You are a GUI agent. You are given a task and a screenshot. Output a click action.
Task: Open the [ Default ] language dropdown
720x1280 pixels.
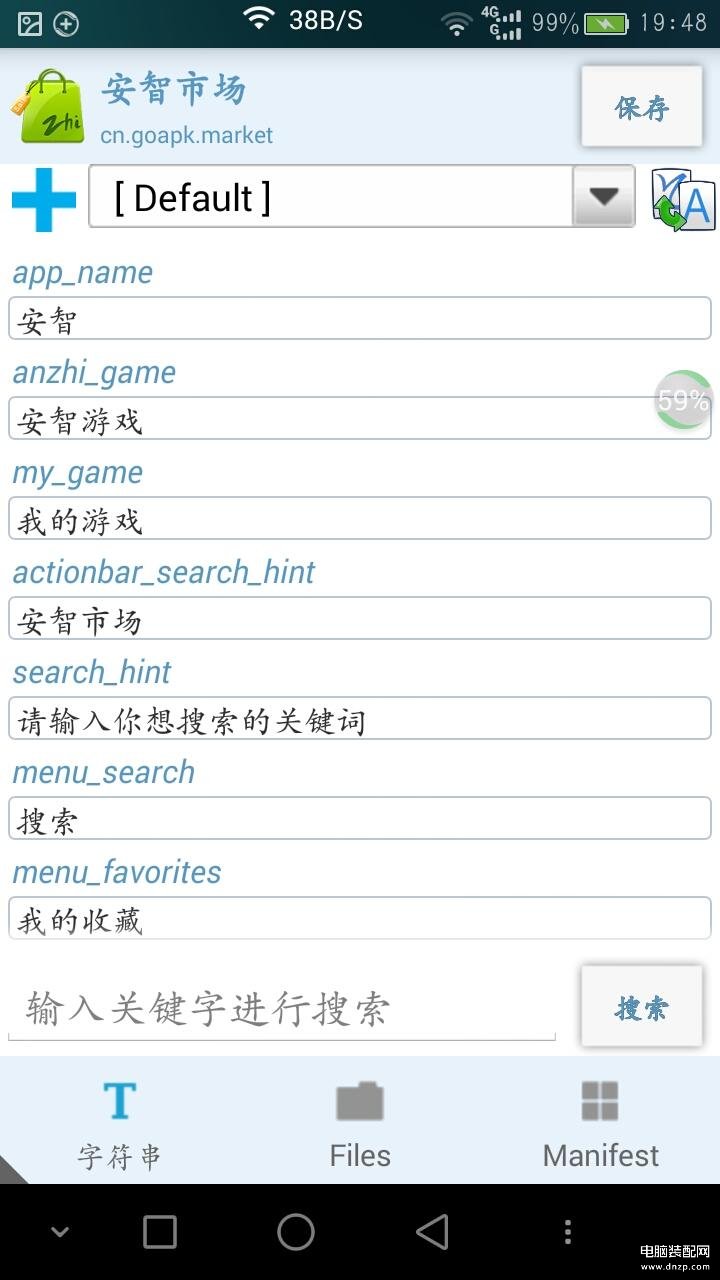coord(362,197)
